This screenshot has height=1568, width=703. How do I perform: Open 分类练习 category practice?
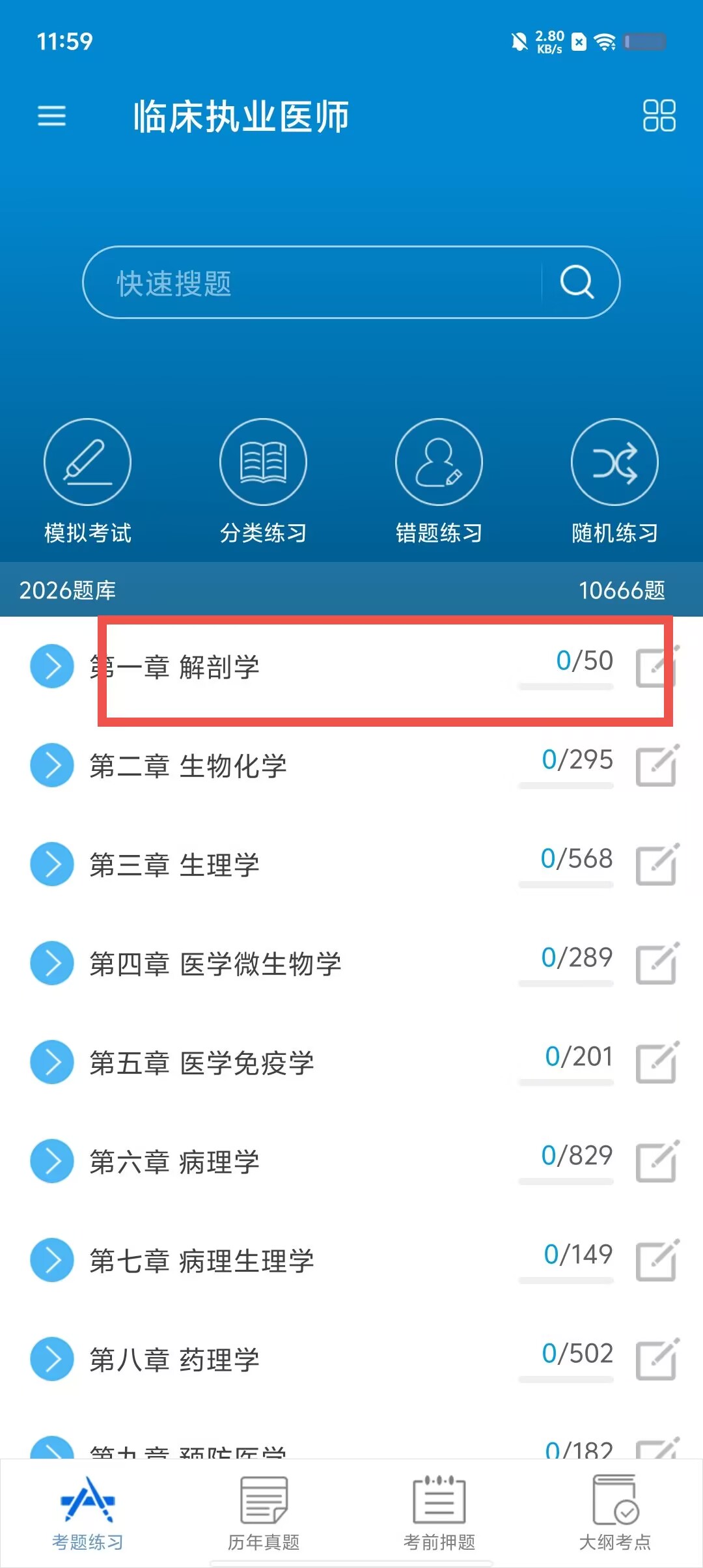pos(263,482)
